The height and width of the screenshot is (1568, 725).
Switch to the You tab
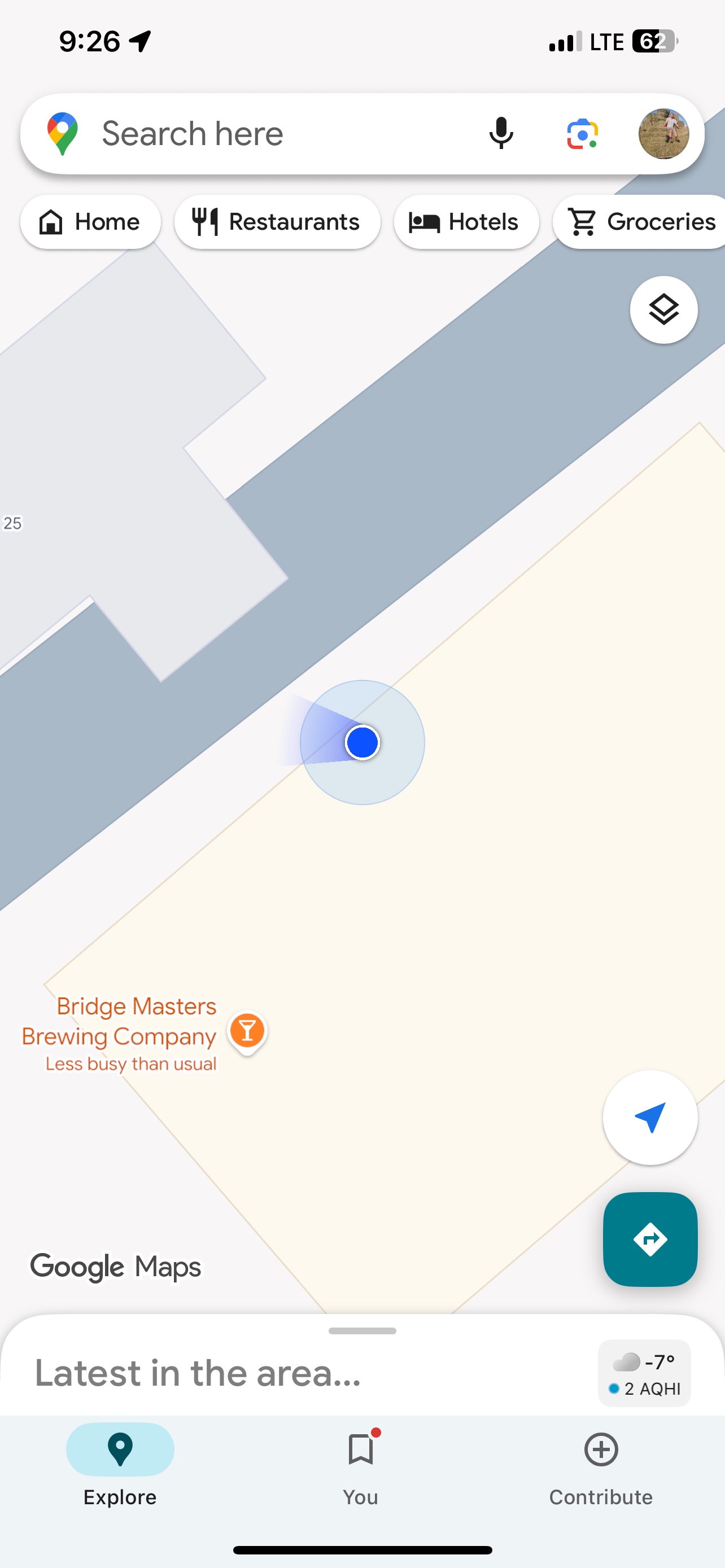tap(360, 1467)
